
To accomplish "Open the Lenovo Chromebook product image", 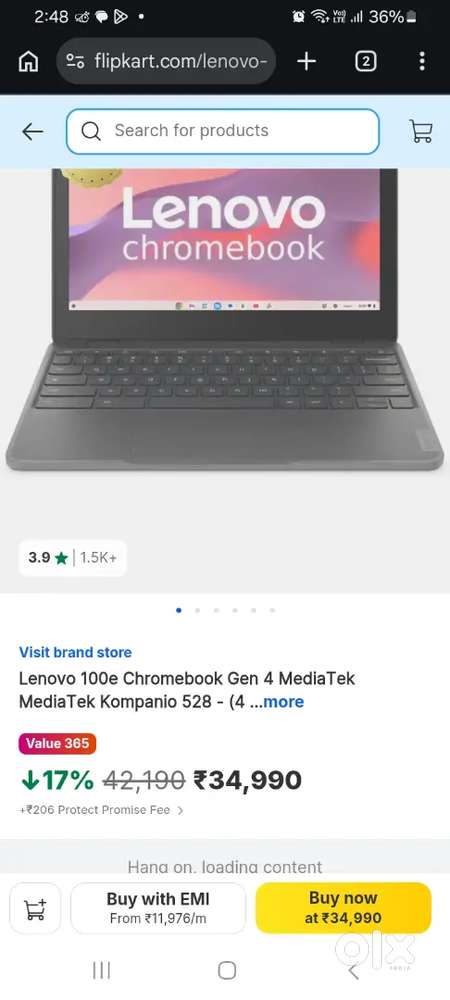I will click(x=224, y=320).
